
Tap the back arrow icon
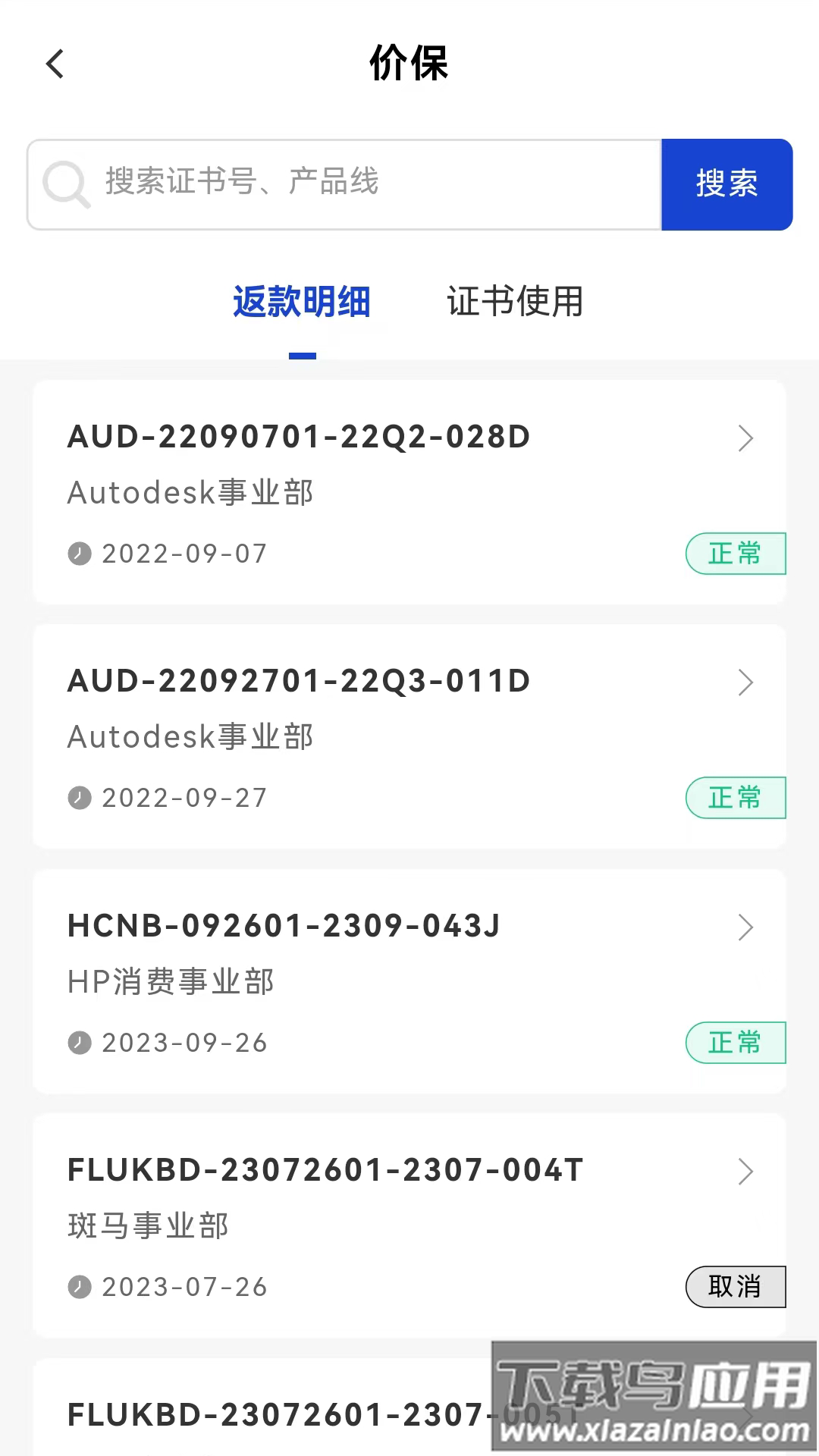[x=54, y=64]
